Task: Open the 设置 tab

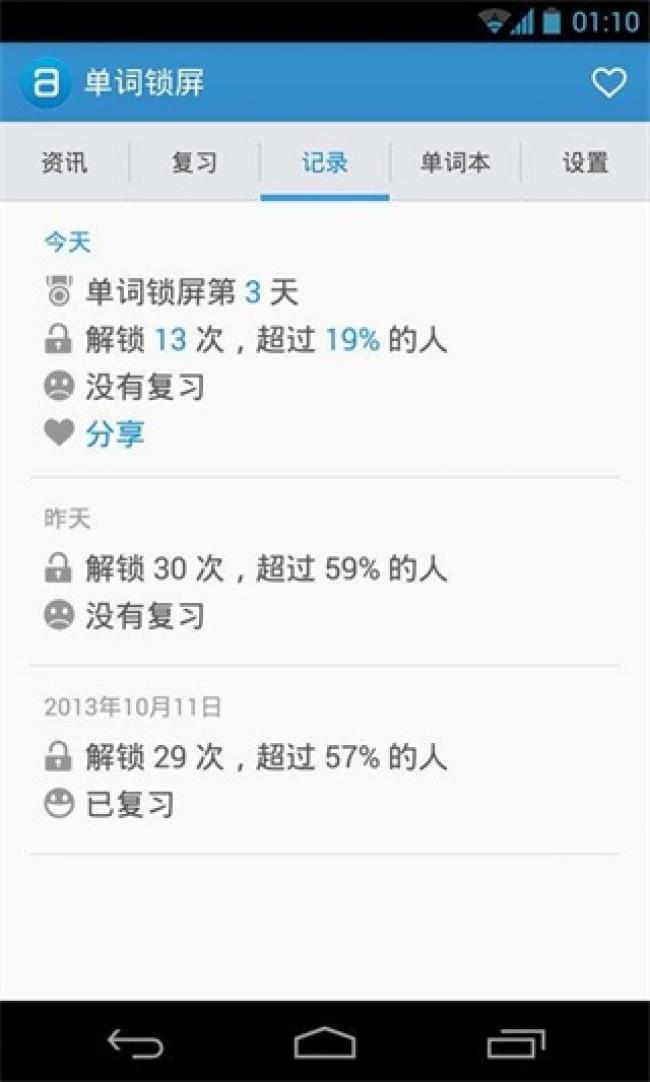Action: pyautogui.click(x=585, y=163)
